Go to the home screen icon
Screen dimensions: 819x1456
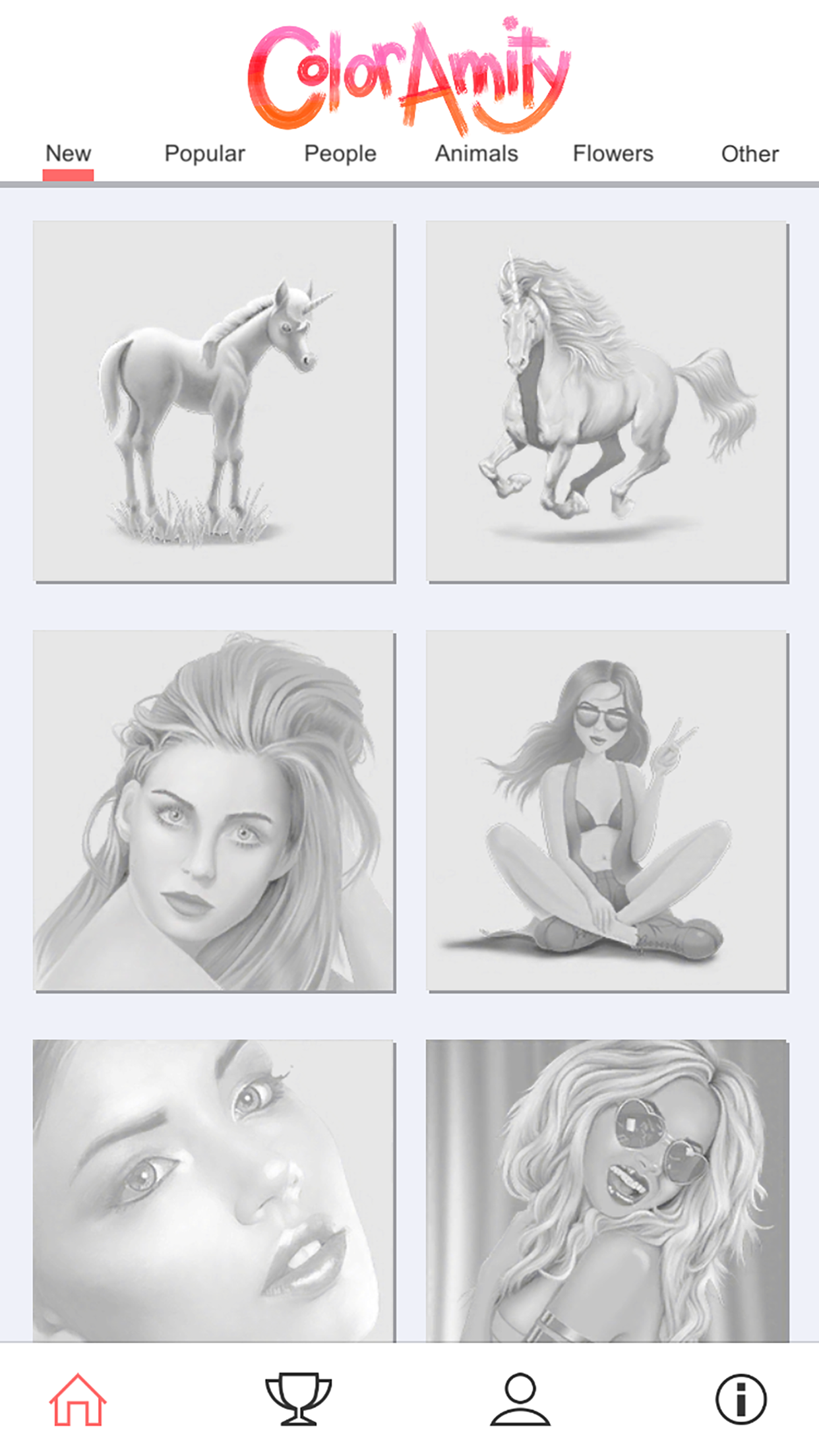[78, 1399]
